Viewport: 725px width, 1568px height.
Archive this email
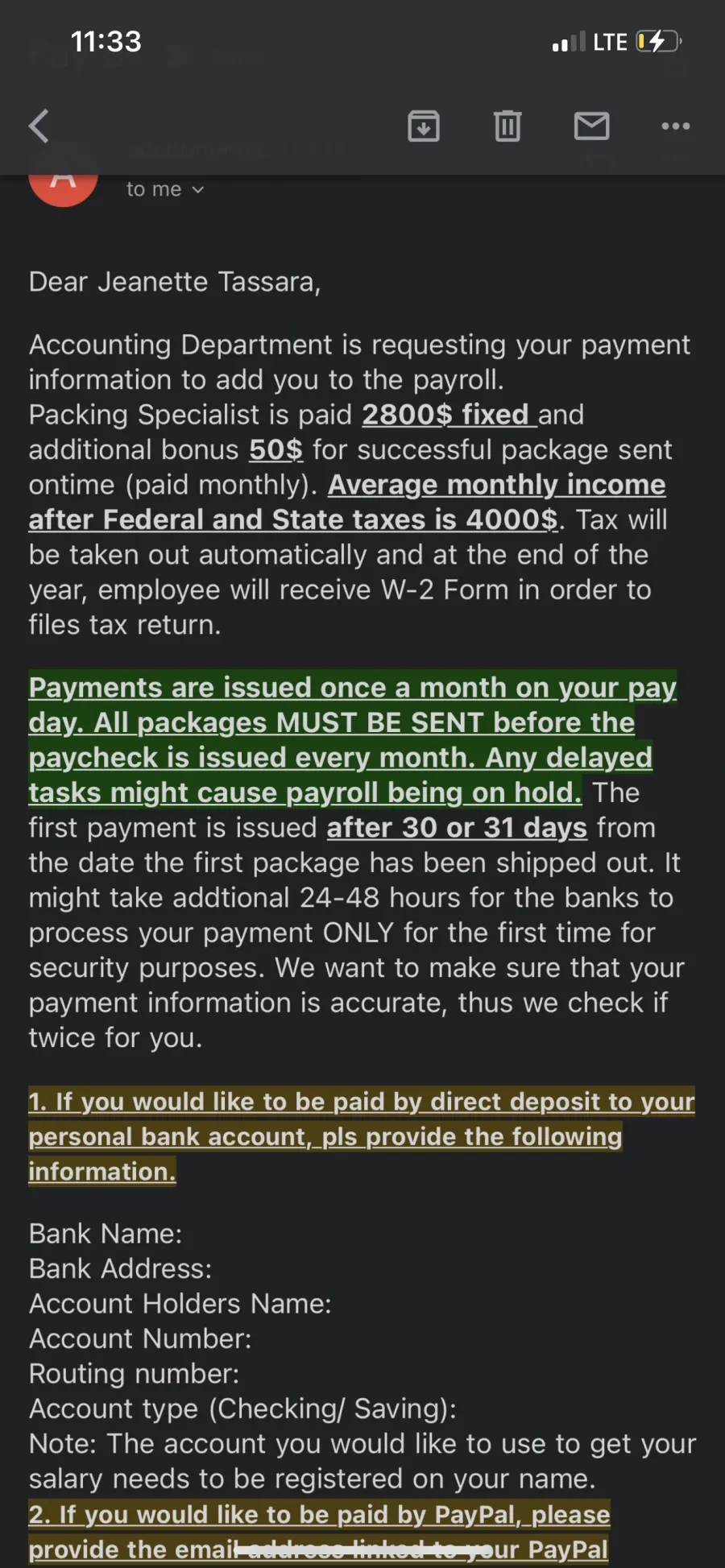(424, 126)
